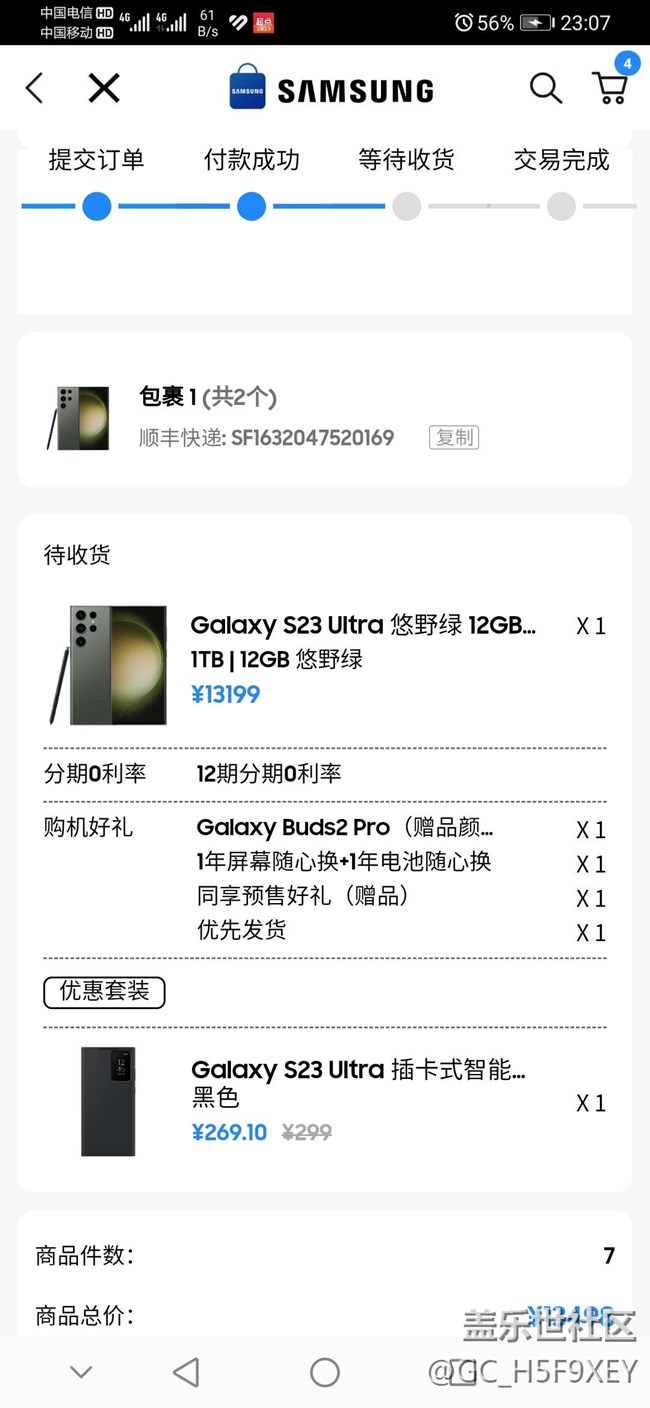650x1408 pixels.
Task: Open Galaxy S23 Ultra 插卡式智能 case item
Action: (358, 1070)
